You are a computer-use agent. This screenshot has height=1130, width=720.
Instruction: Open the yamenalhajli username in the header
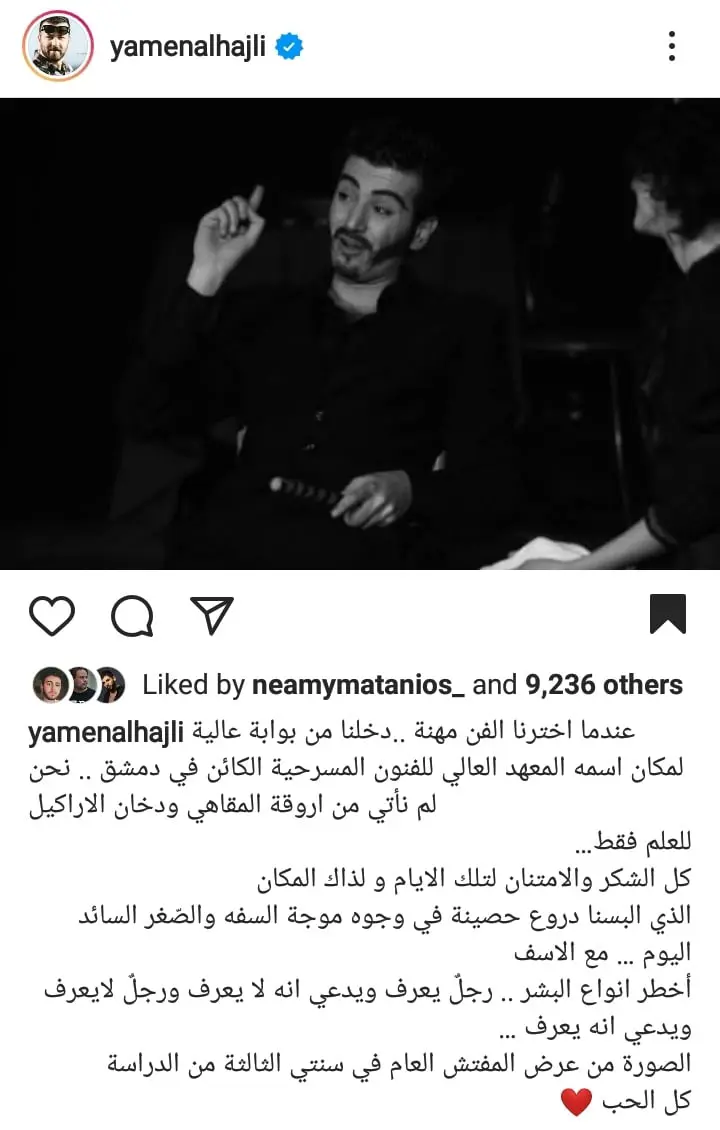187,46
